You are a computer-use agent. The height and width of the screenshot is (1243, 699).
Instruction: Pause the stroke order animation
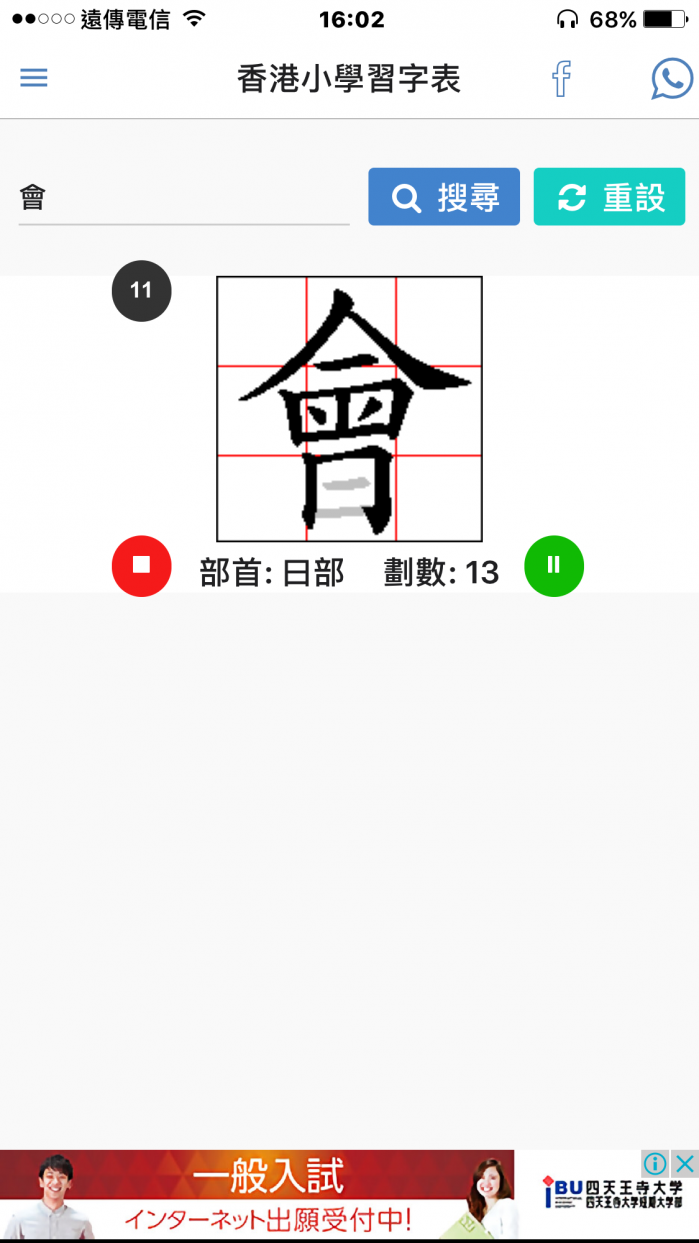[554, 566]
